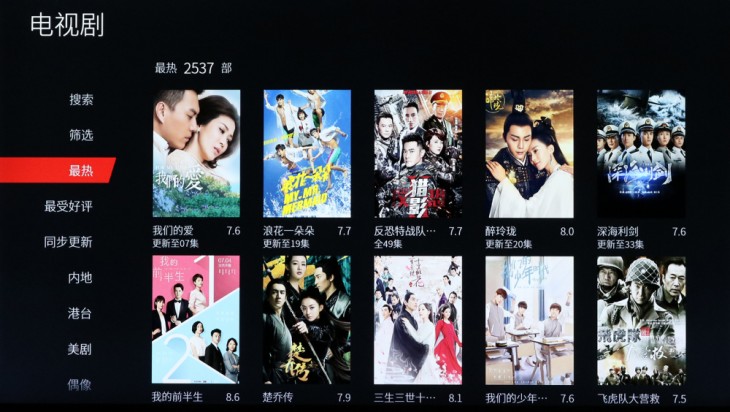Select the 最热 category
730x412 pixels.
pos(81,171)
